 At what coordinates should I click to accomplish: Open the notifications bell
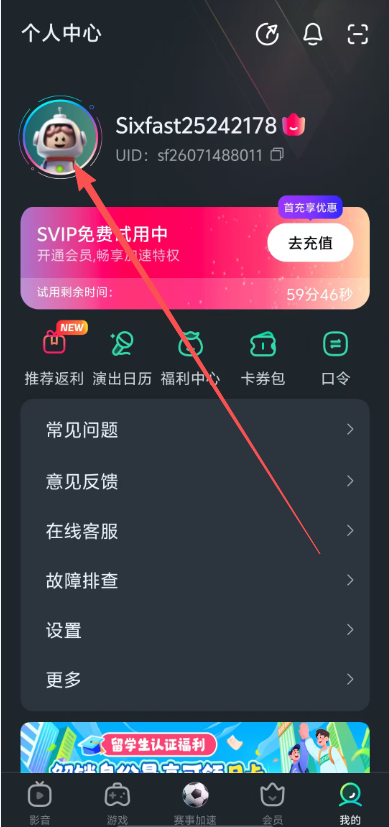click(x=313, y=34)
